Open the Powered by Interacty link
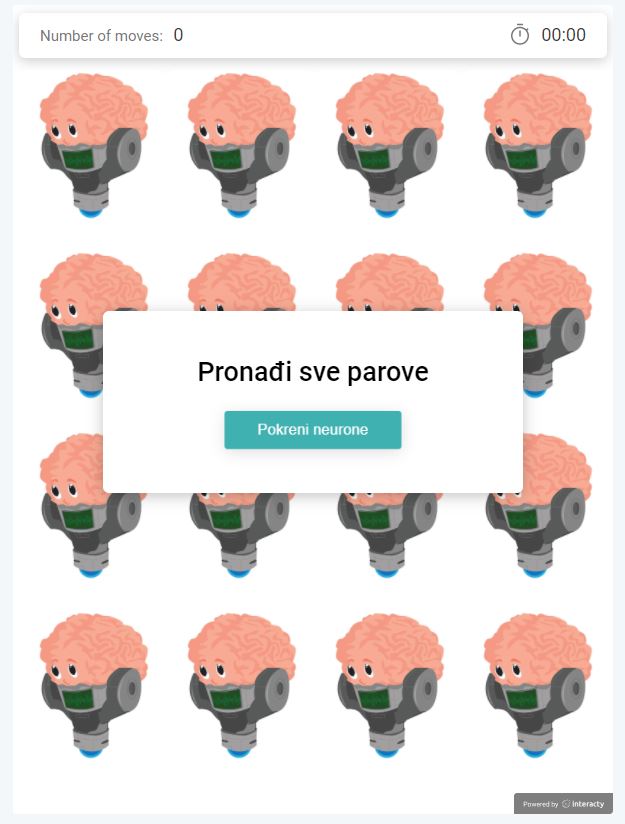The image size is (625, 824). (563, 804)
